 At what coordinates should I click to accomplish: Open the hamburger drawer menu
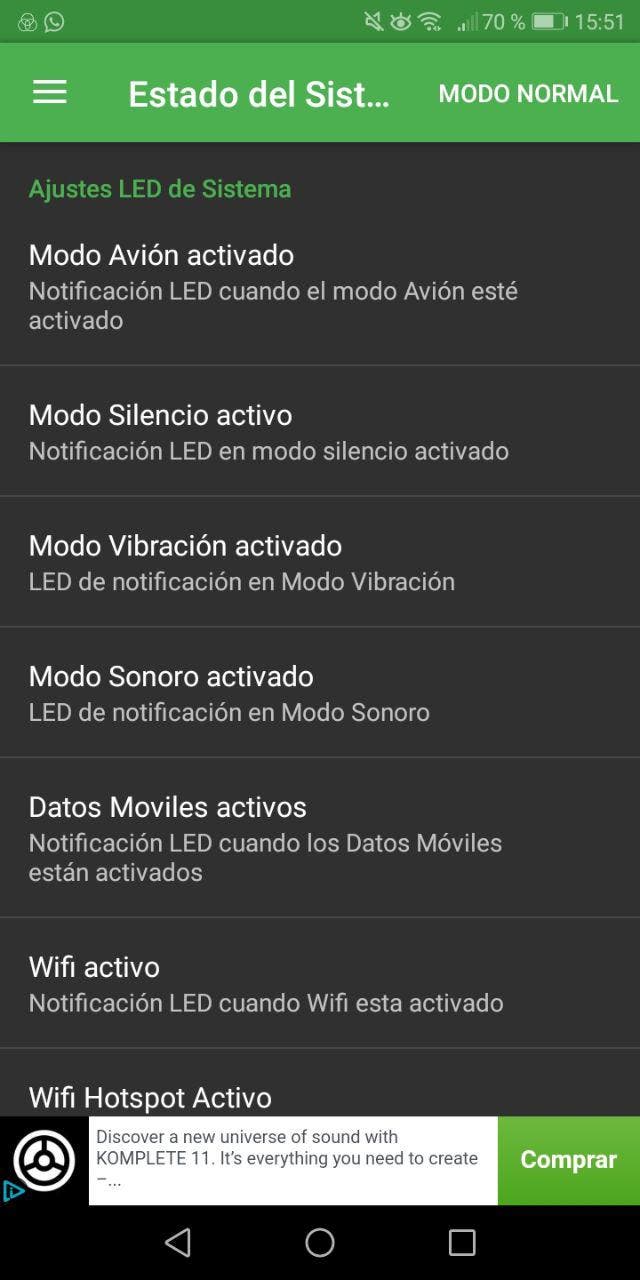(49, 93)
